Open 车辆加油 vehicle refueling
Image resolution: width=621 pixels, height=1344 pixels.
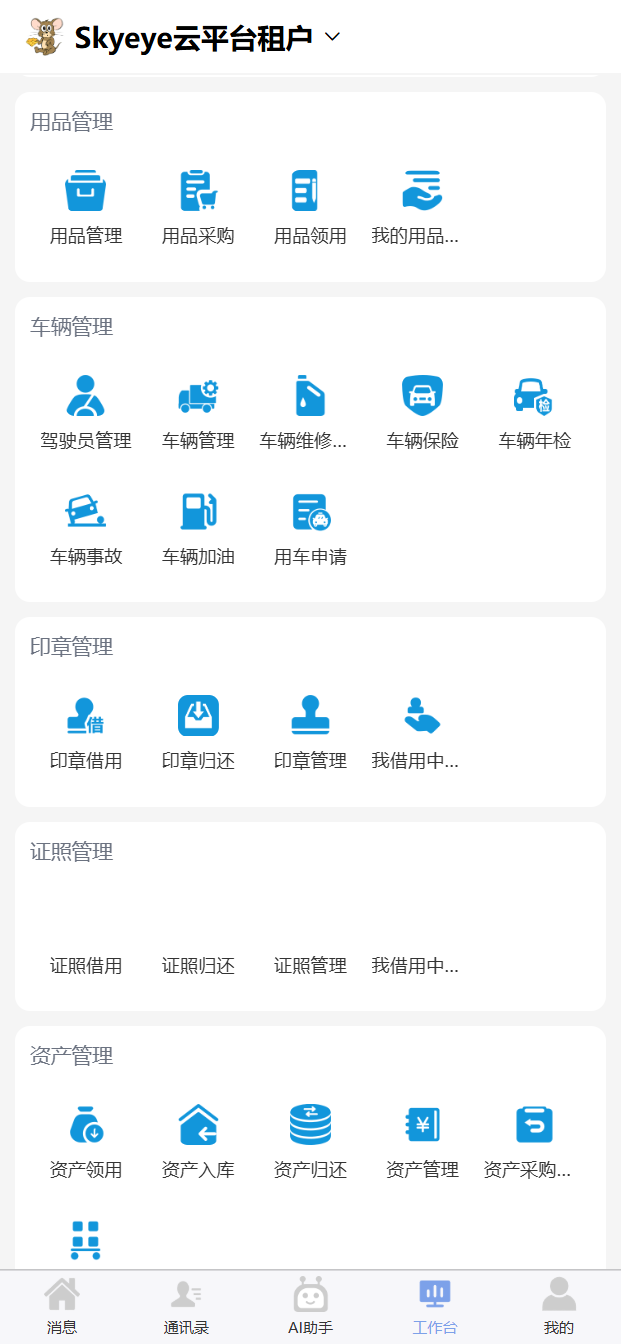tap(198, 527)
